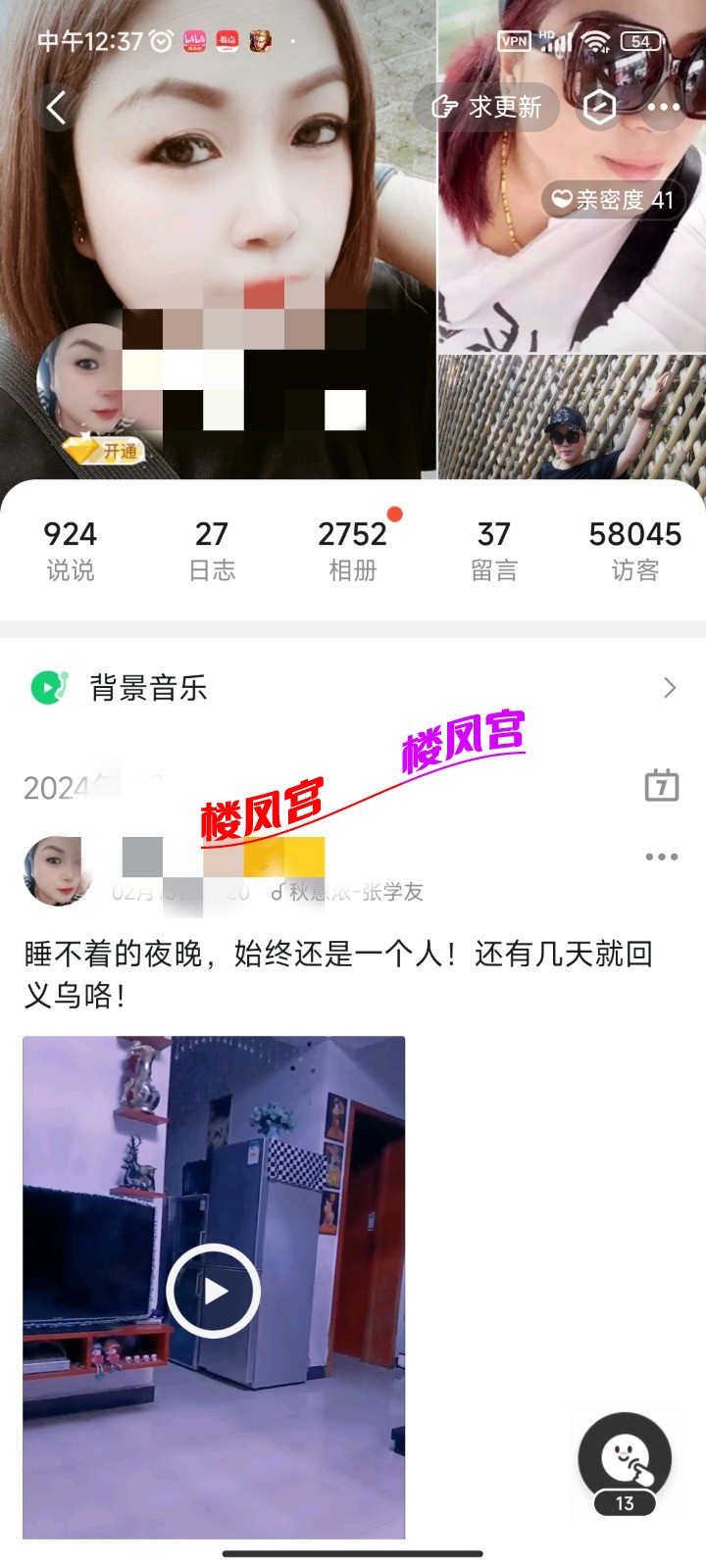View the 58045 访客 visitors
The height and width of the screenshot is (1568, 706).
tap(635, 551)
